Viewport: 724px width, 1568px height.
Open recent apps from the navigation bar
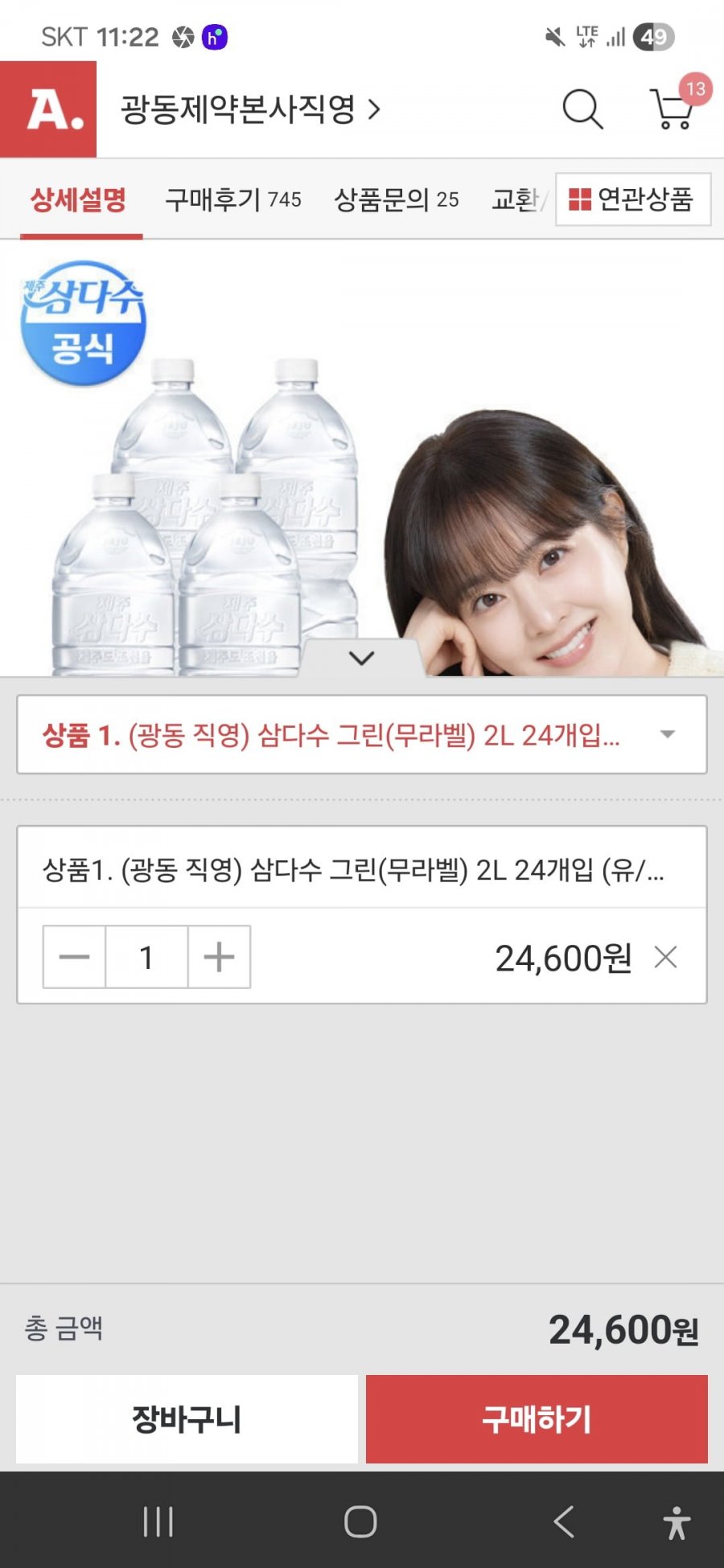pos(158,1521)
